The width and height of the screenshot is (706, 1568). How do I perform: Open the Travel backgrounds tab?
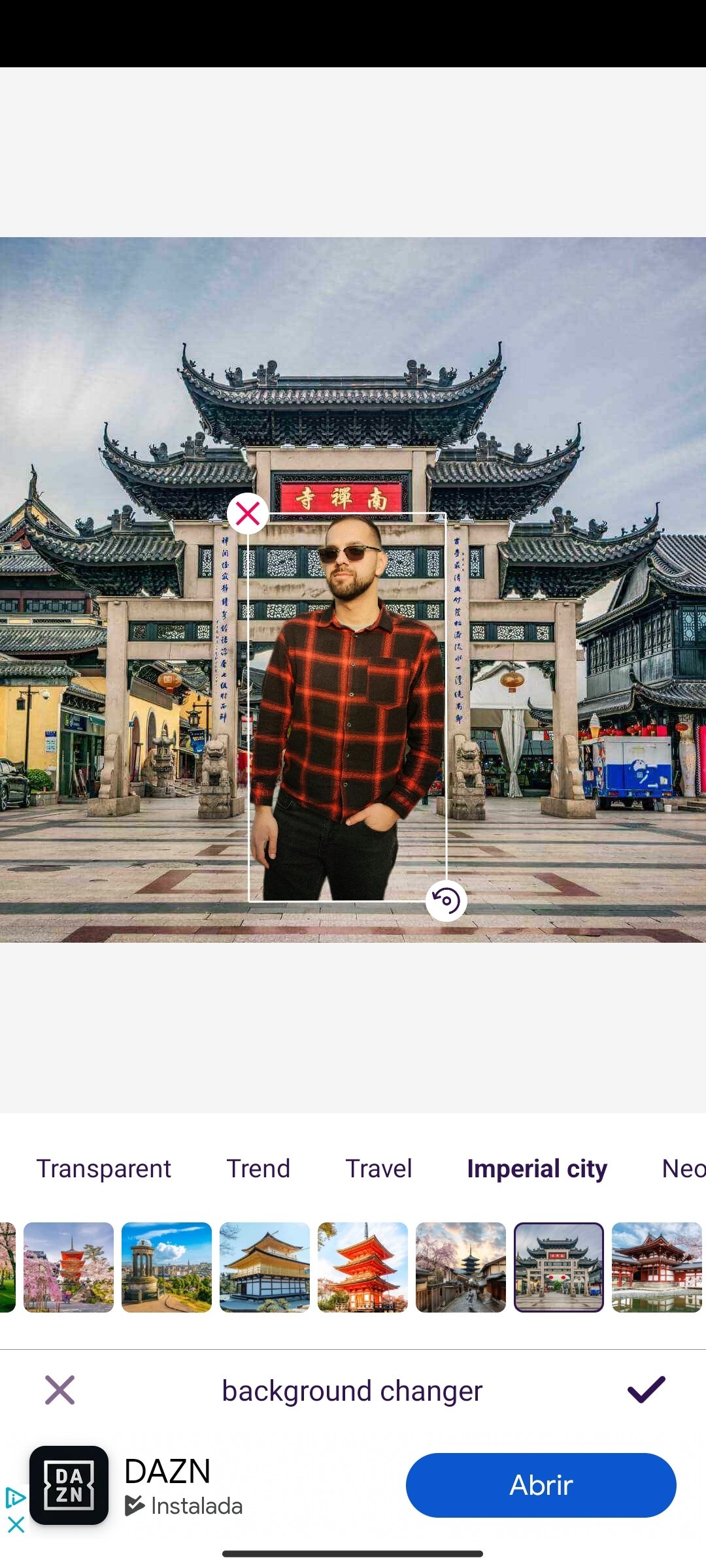[x=378, y=1168]
